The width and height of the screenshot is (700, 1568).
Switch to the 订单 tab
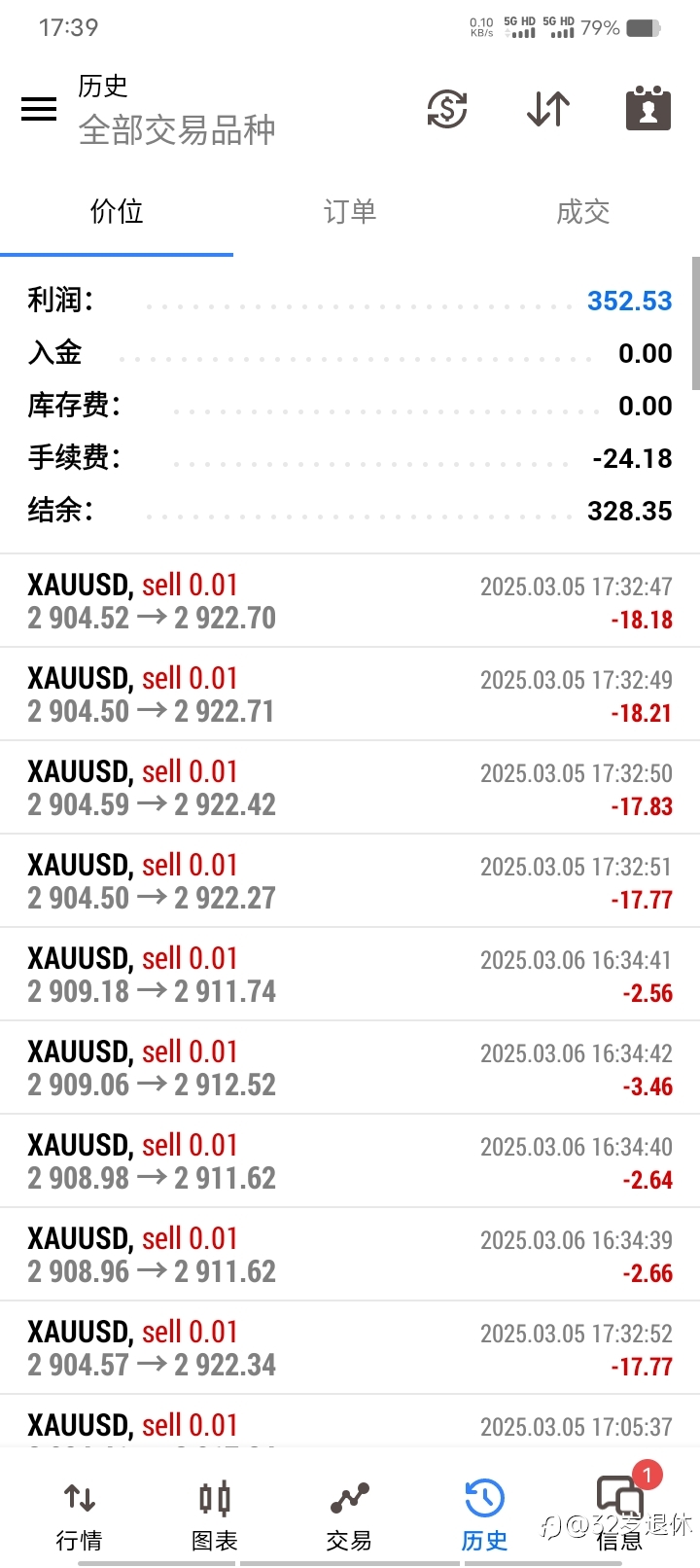350,212
